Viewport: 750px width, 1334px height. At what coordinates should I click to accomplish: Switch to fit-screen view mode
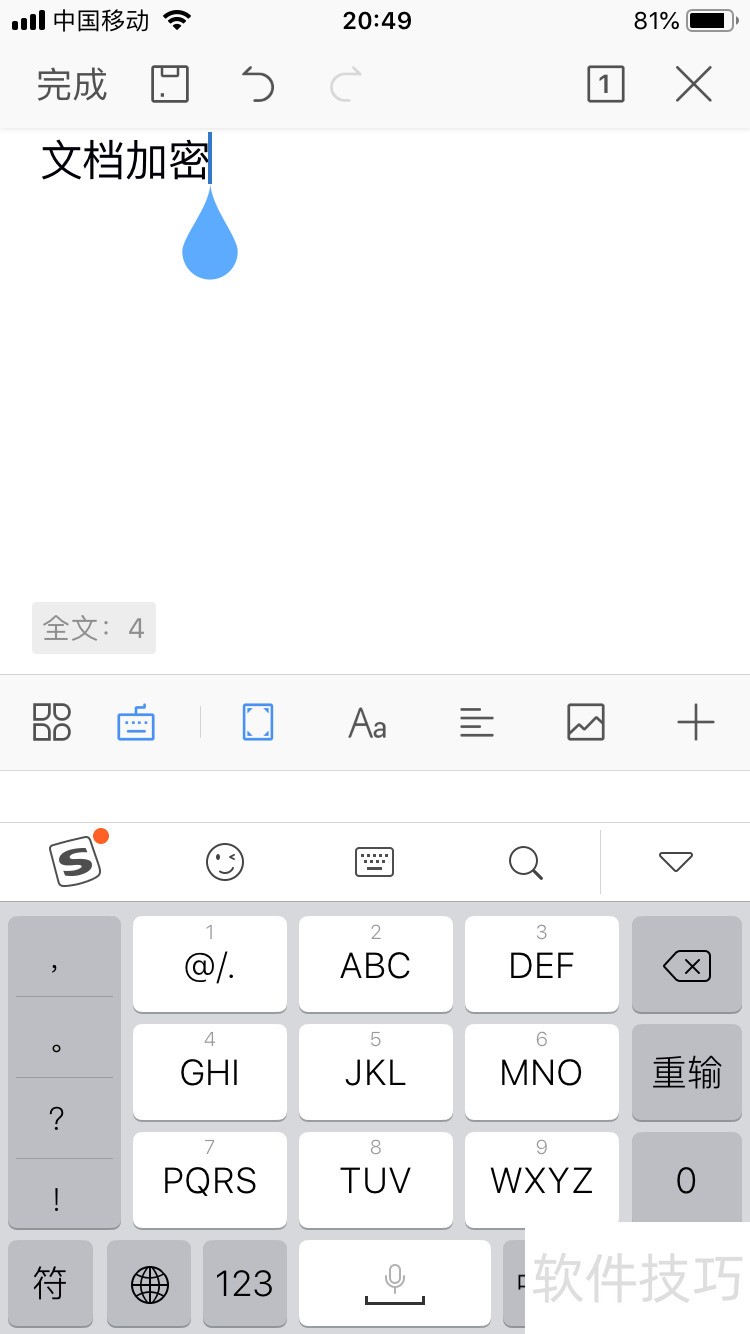258,722
